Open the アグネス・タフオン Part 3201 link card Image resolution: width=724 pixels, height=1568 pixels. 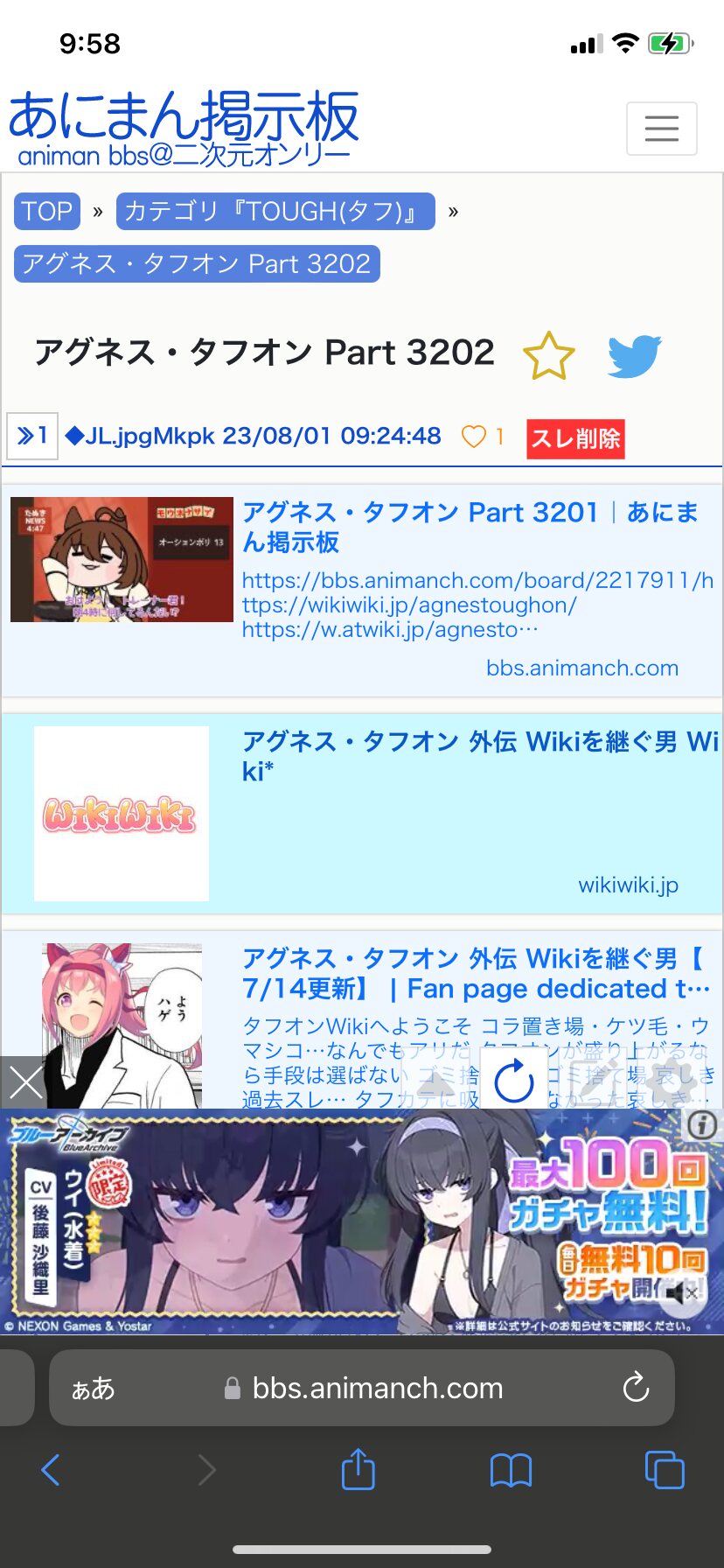pos(362,591)
